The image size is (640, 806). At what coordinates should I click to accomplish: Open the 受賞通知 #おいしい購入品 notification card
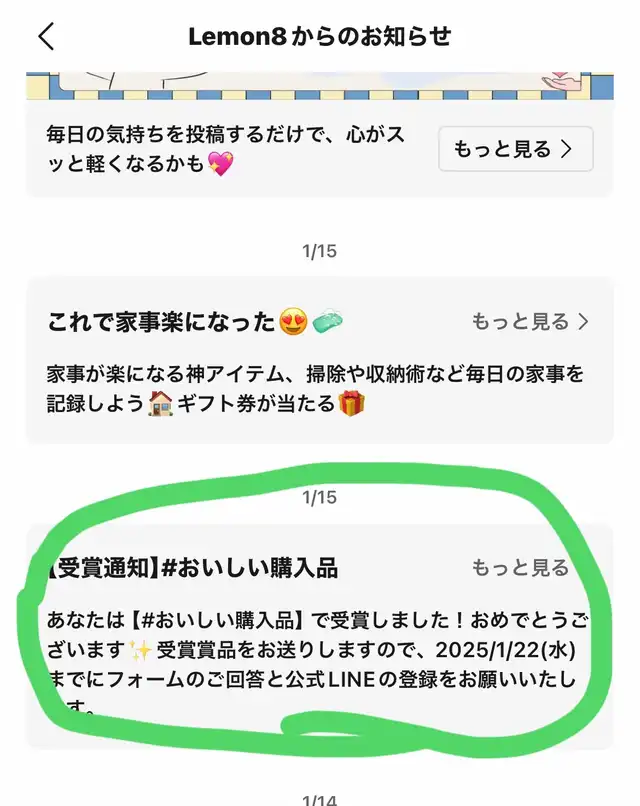tap(320, 636)
